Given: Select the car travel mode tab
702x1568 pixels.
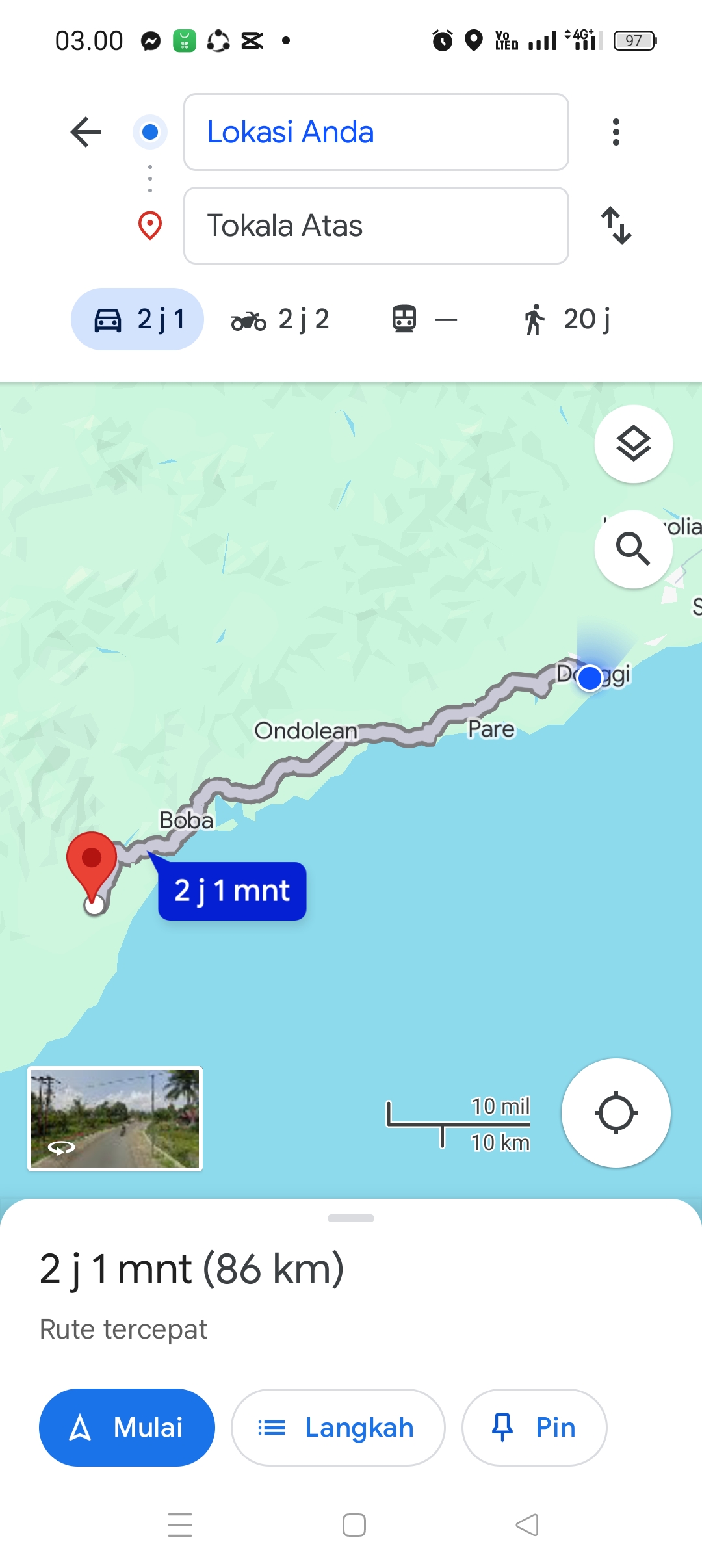Looking at the screenshot, I should (x=137, y=319).
